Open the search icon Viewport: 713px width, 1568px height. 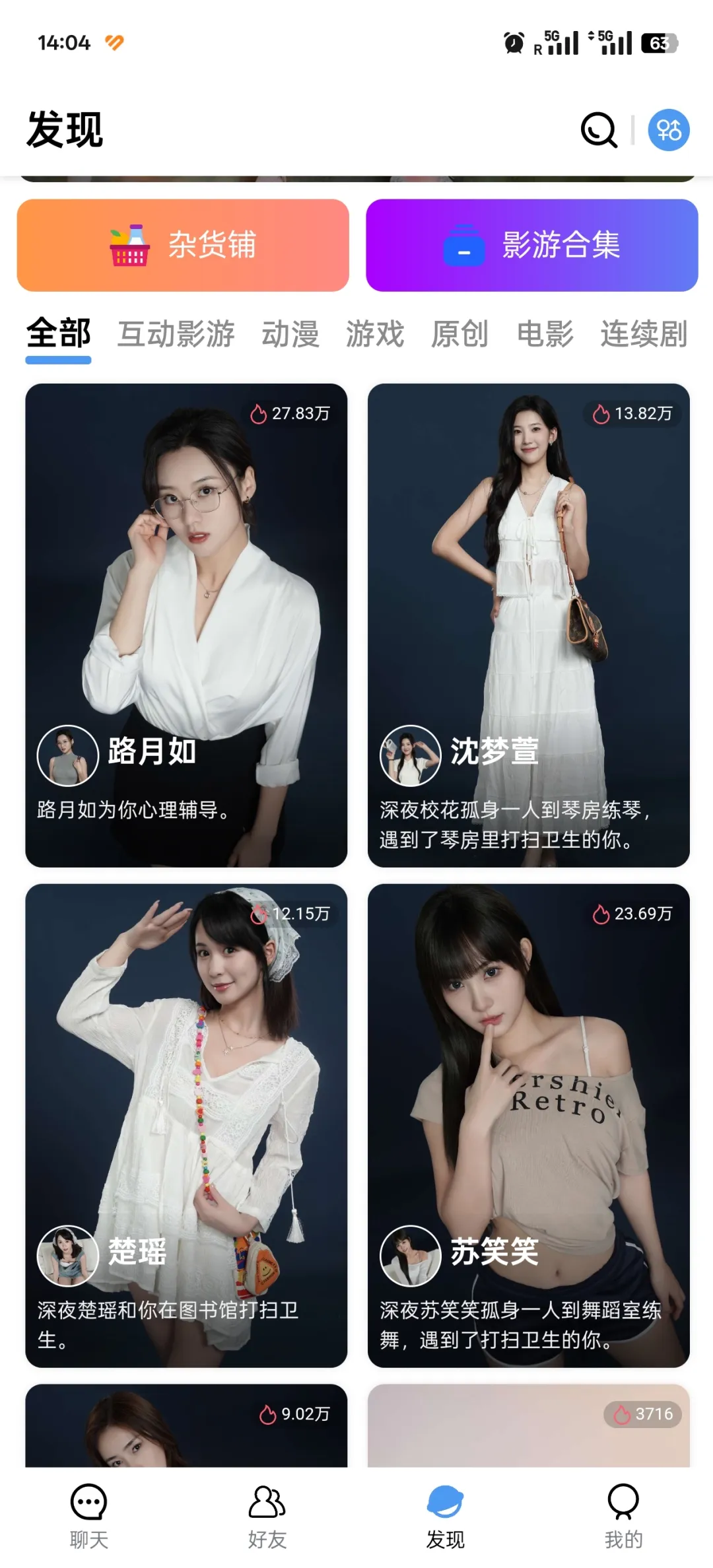tap(598, 130)
